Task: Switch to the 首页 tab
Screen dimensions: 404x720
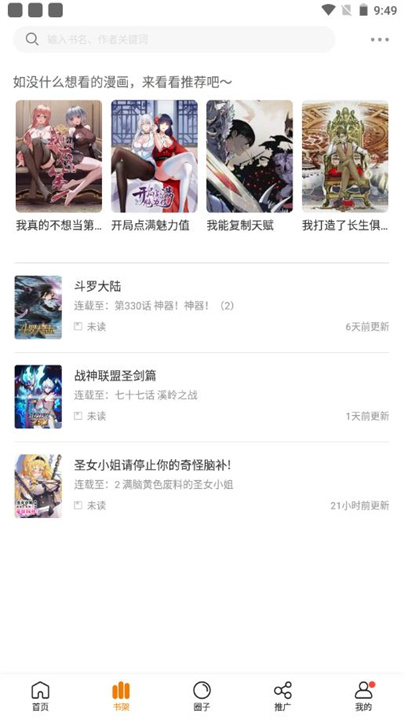Action: pyautogui.click(x=40, y=696)
